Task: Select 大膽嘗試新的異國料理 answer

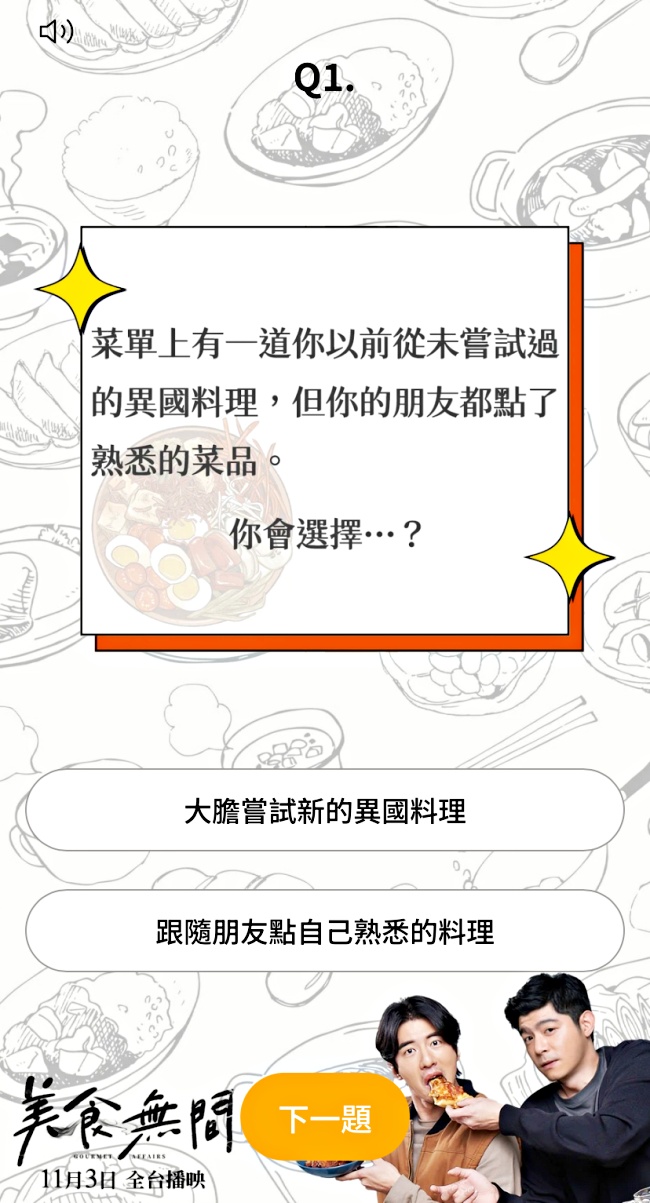Action: pyautogui.click(x=325, y=811)
